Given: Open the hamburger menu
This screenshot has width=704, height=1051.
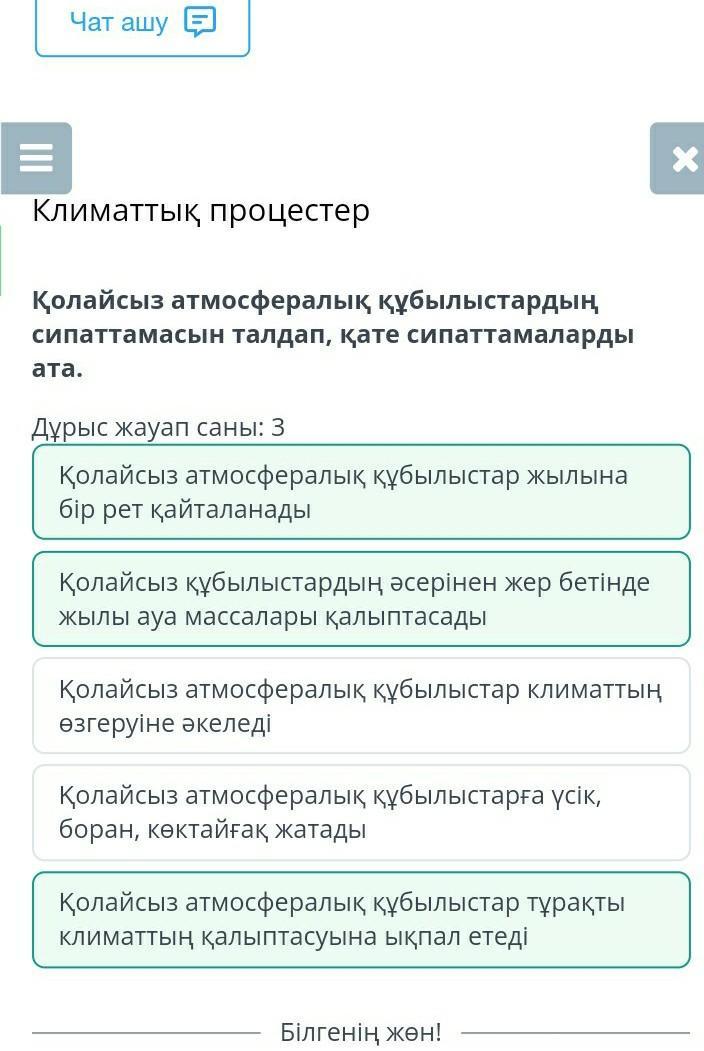Looking at the screenshot, I should click(x=36, y=158).
